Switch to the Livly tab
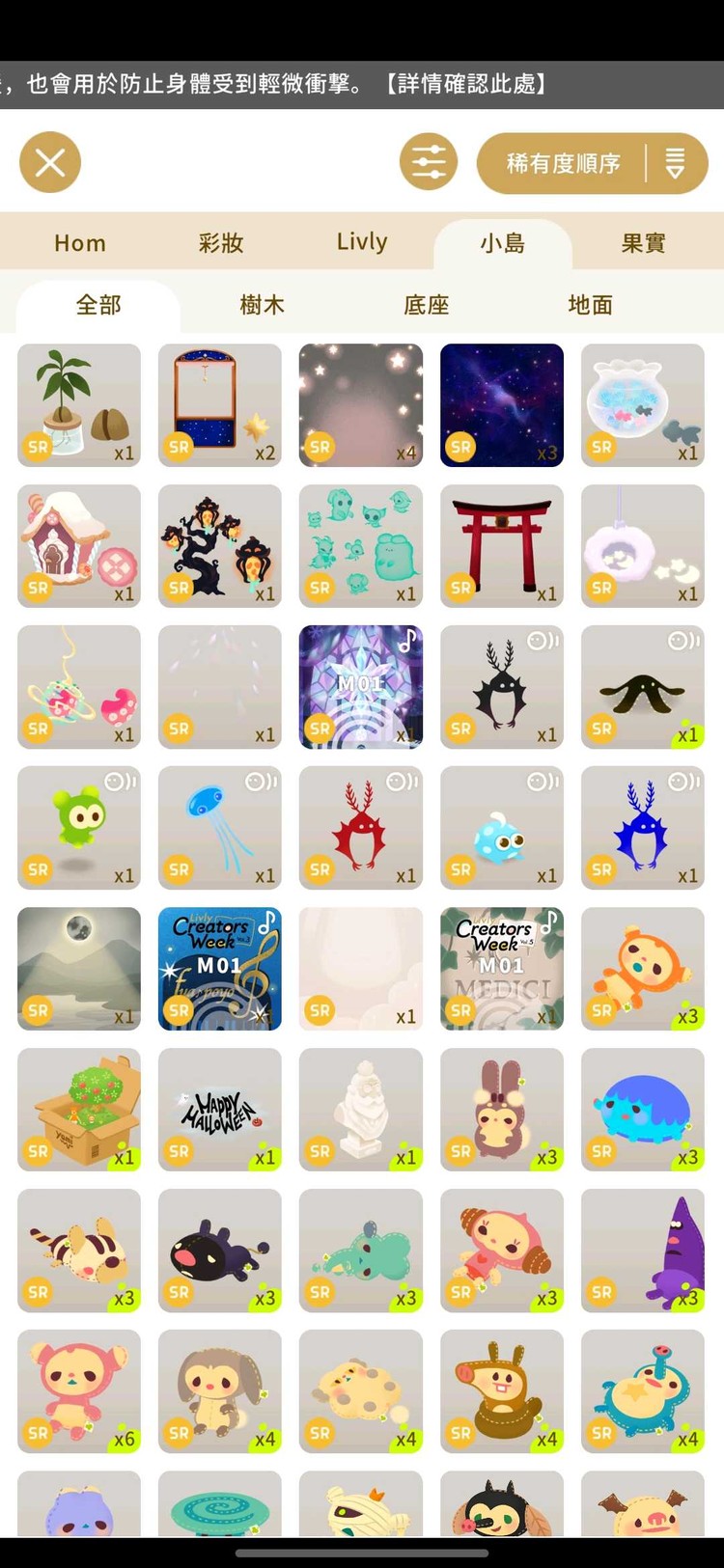This screenshot has width=724, height=1568. pyautogui.click(x=362, y=242)
